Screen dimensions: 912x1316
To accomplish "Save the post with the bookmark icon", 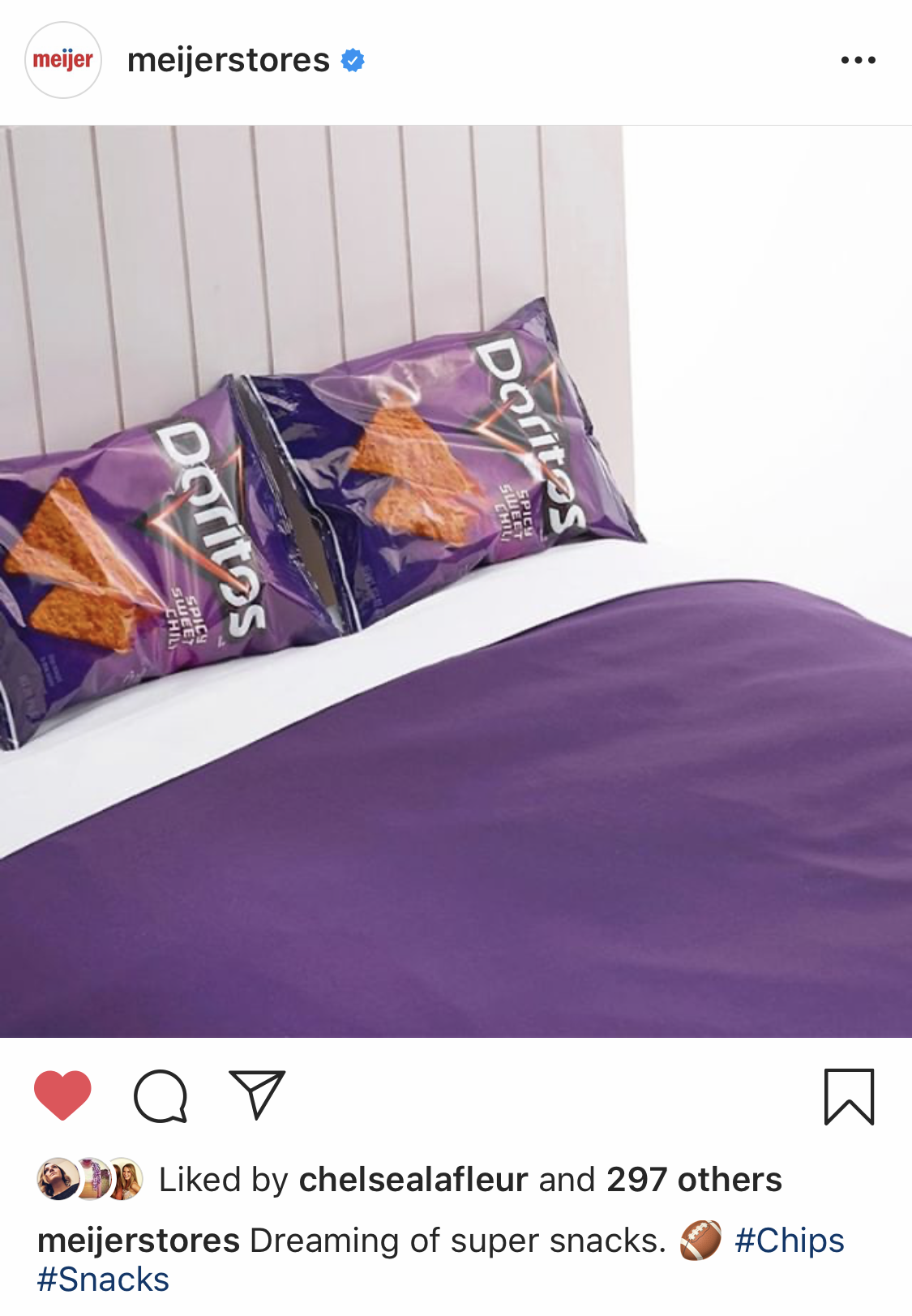I will pyautogui.click(x=849, y=1096).
